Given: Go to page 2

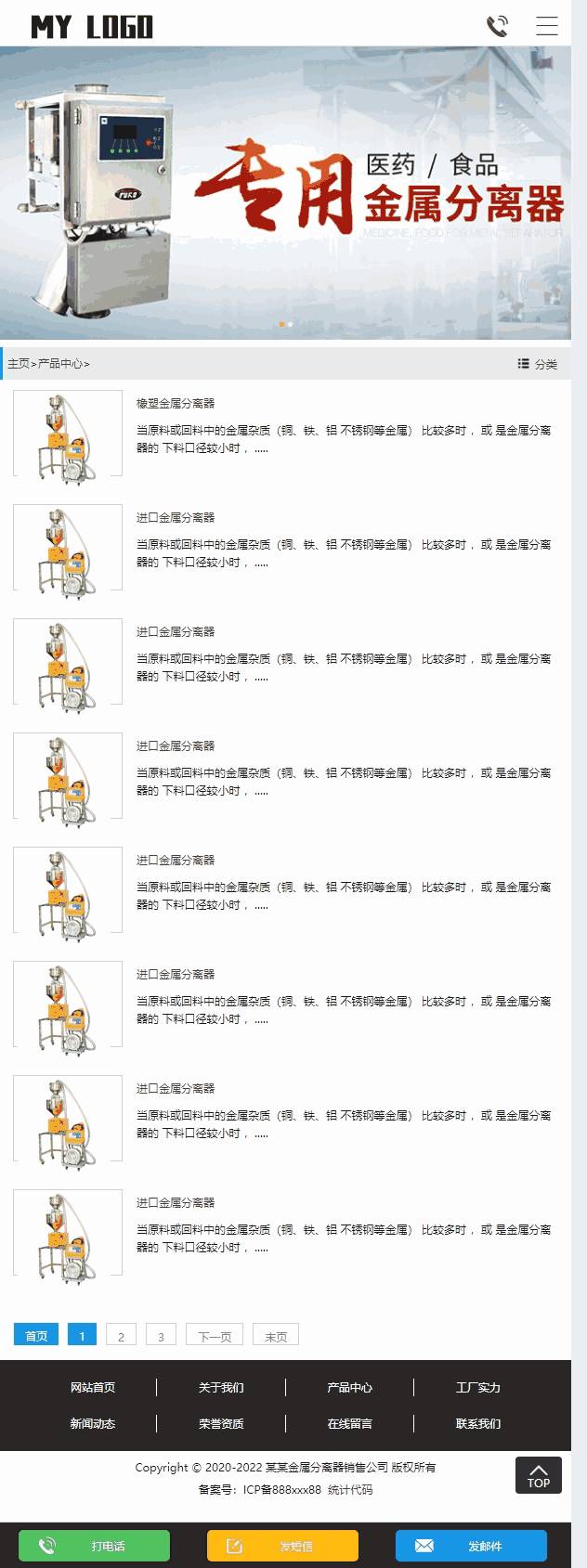Looking at the screenshot, I should point(121,1336).
